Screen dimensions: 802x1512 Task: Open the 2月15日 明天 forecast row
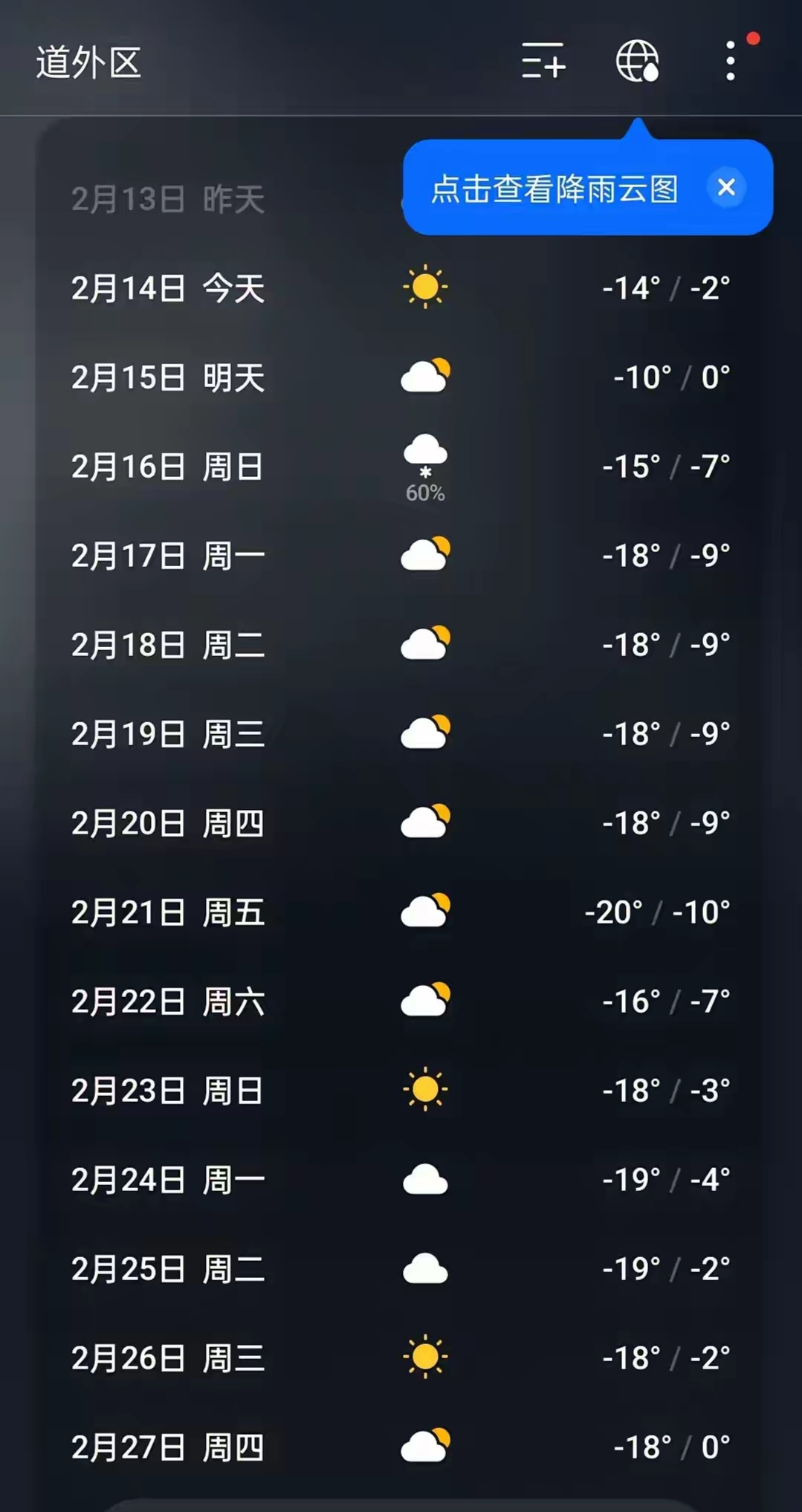click(400, 377)
